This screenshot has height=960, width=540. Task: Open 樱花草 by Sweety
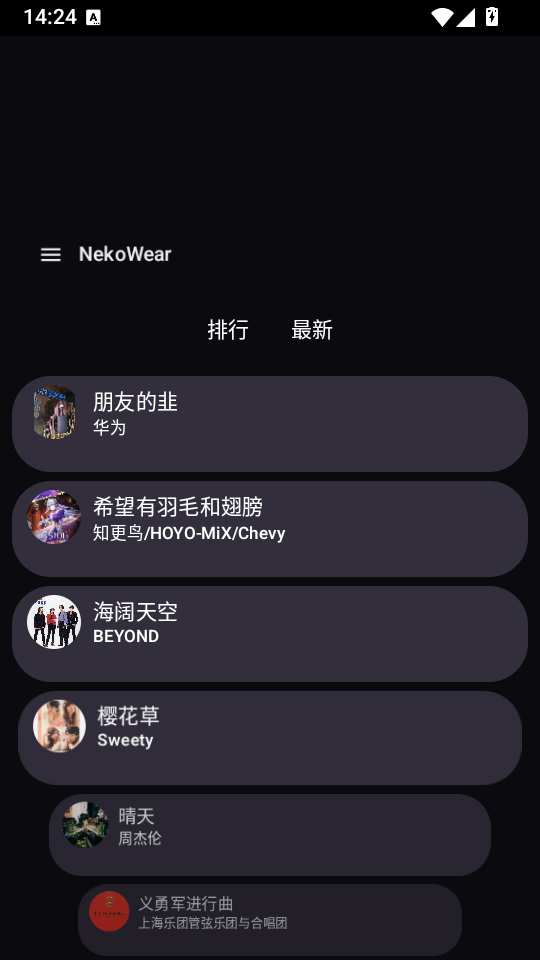tap(270, 738)
